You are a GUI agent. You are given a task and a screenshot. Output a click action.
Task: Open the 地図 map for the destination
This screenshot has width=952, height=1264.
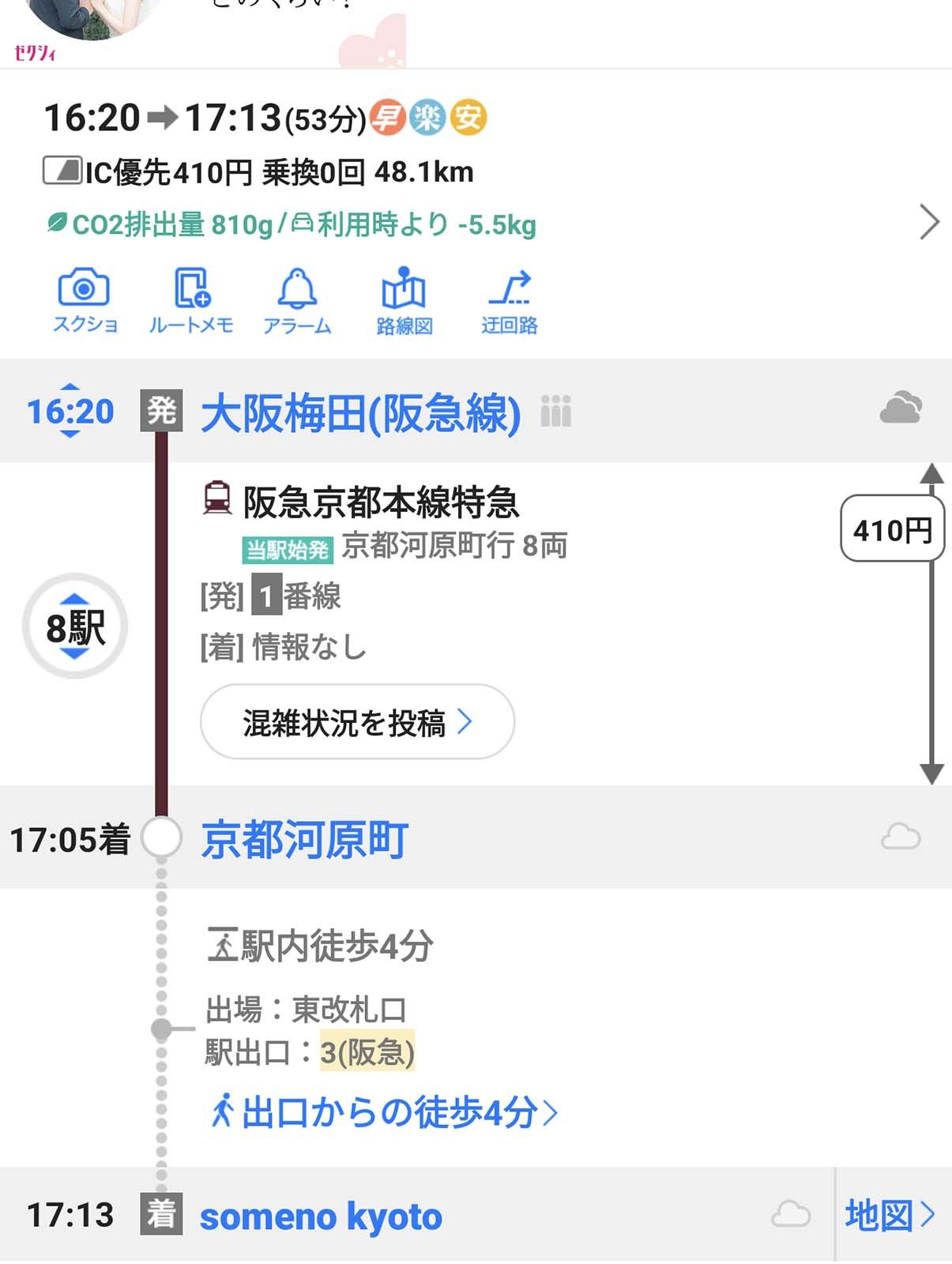click(890, 1215)
